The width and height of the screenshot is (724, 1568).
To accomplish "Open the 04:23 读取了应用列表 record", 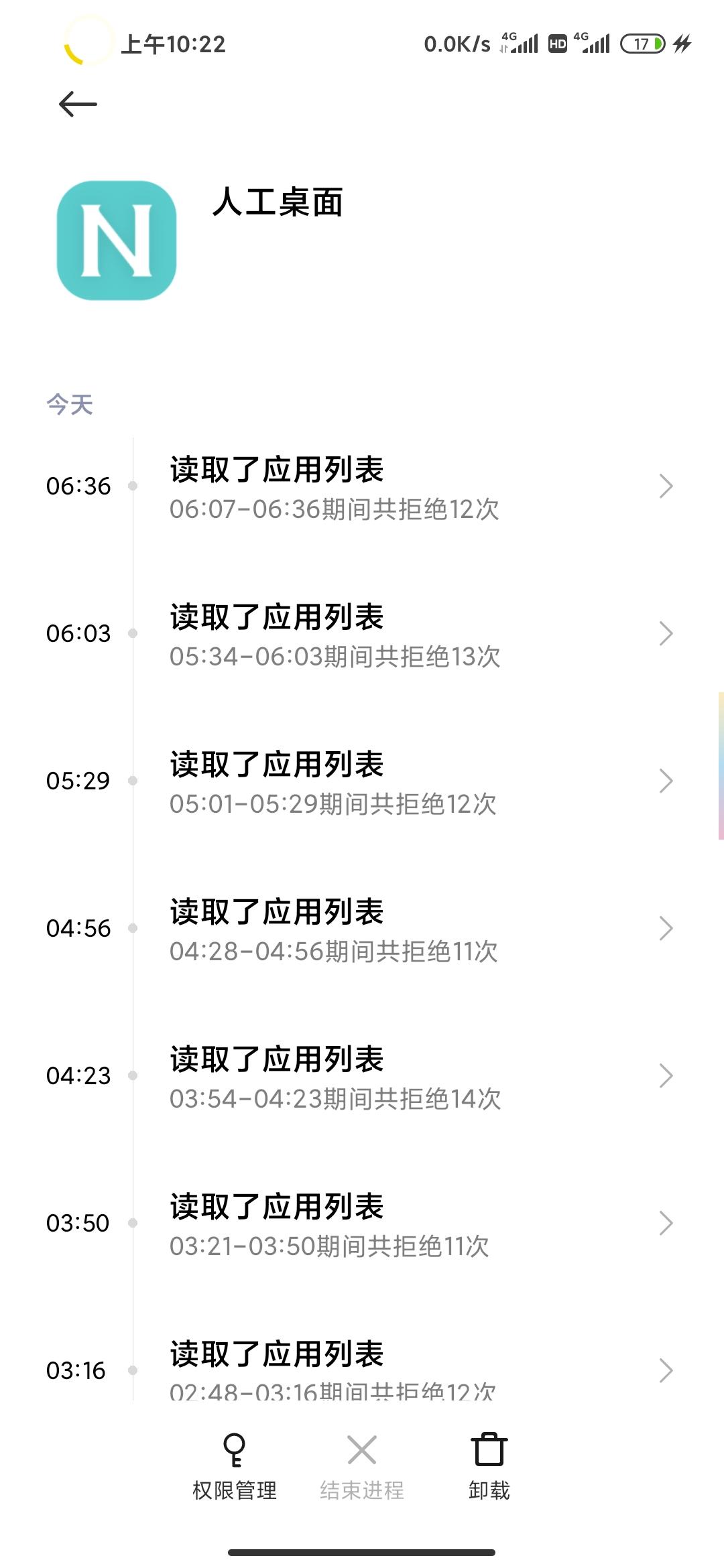I will click(362, 1077).
